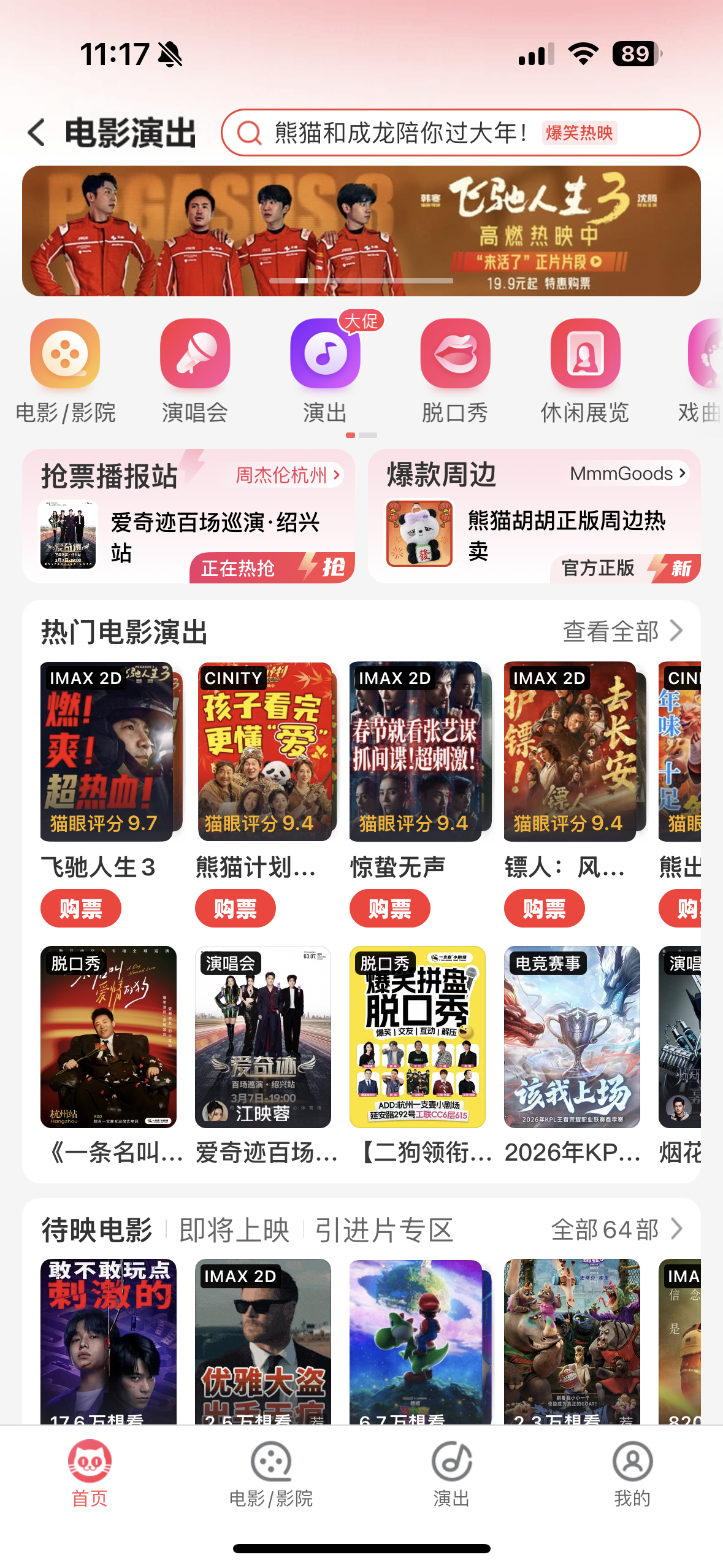View all 热门电影演出 via 查看全部
This screenshot has width=723, height=1568.
[x=622, y=631]
